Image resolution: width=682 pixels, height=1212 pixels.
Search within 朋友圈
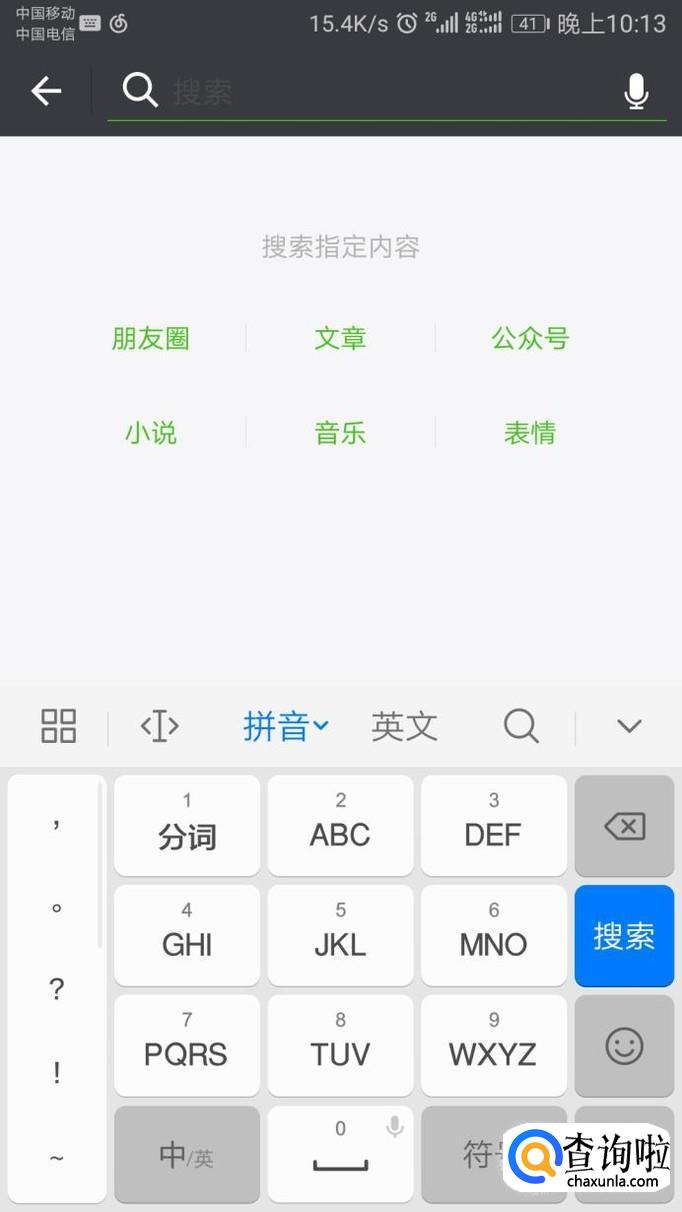(150, 339)
